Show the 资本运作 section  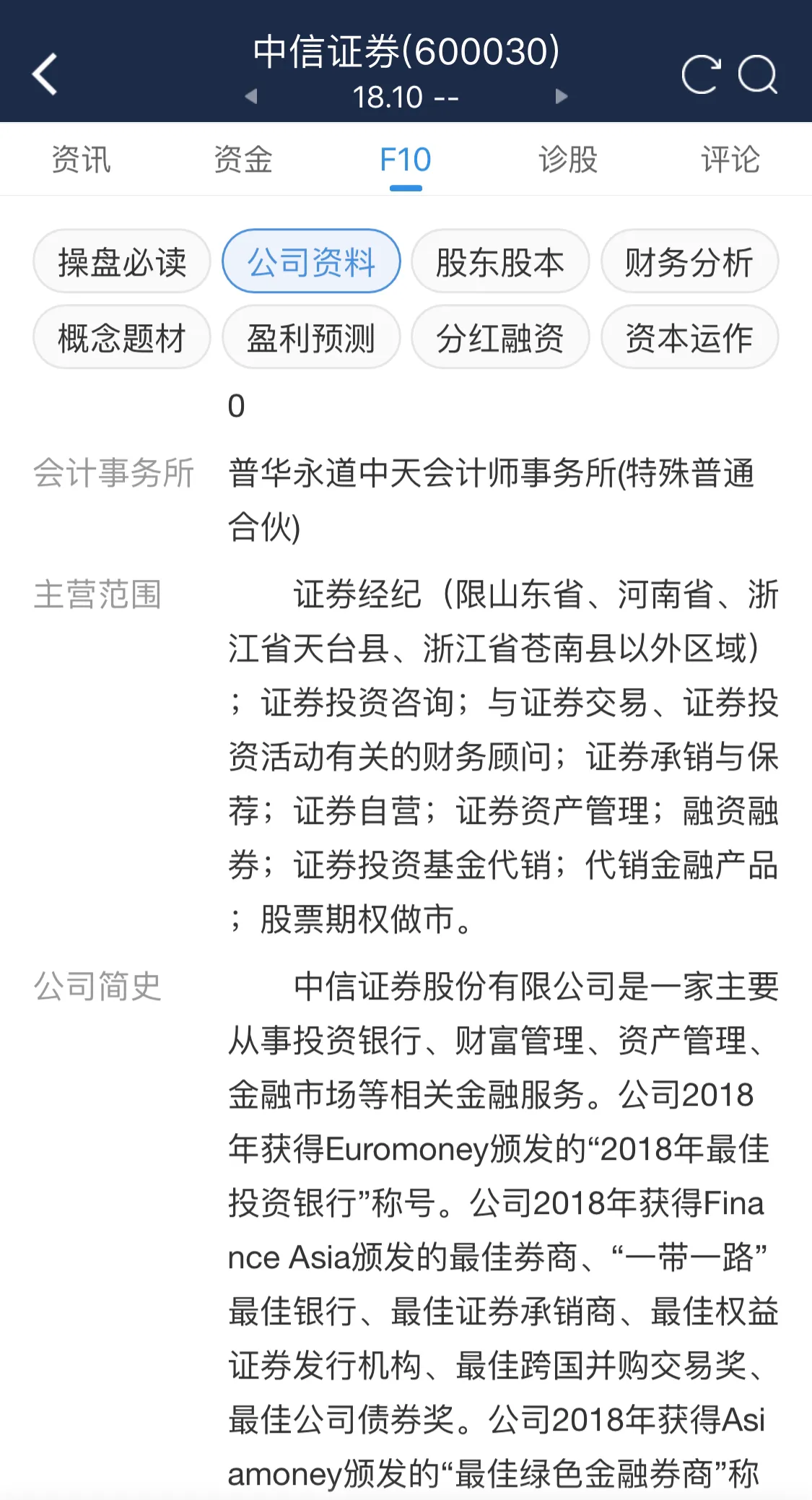tap(690, 337)
